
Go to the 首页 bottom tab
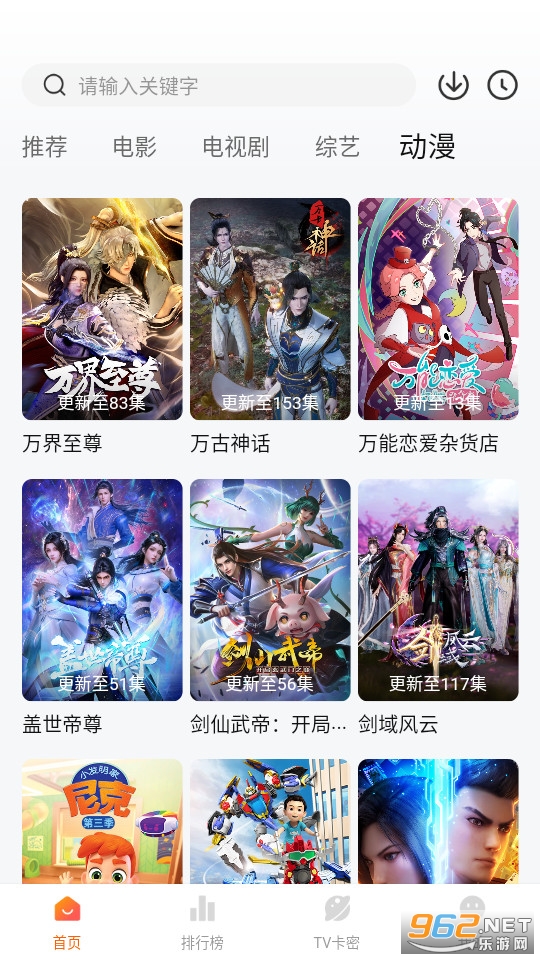67,923
